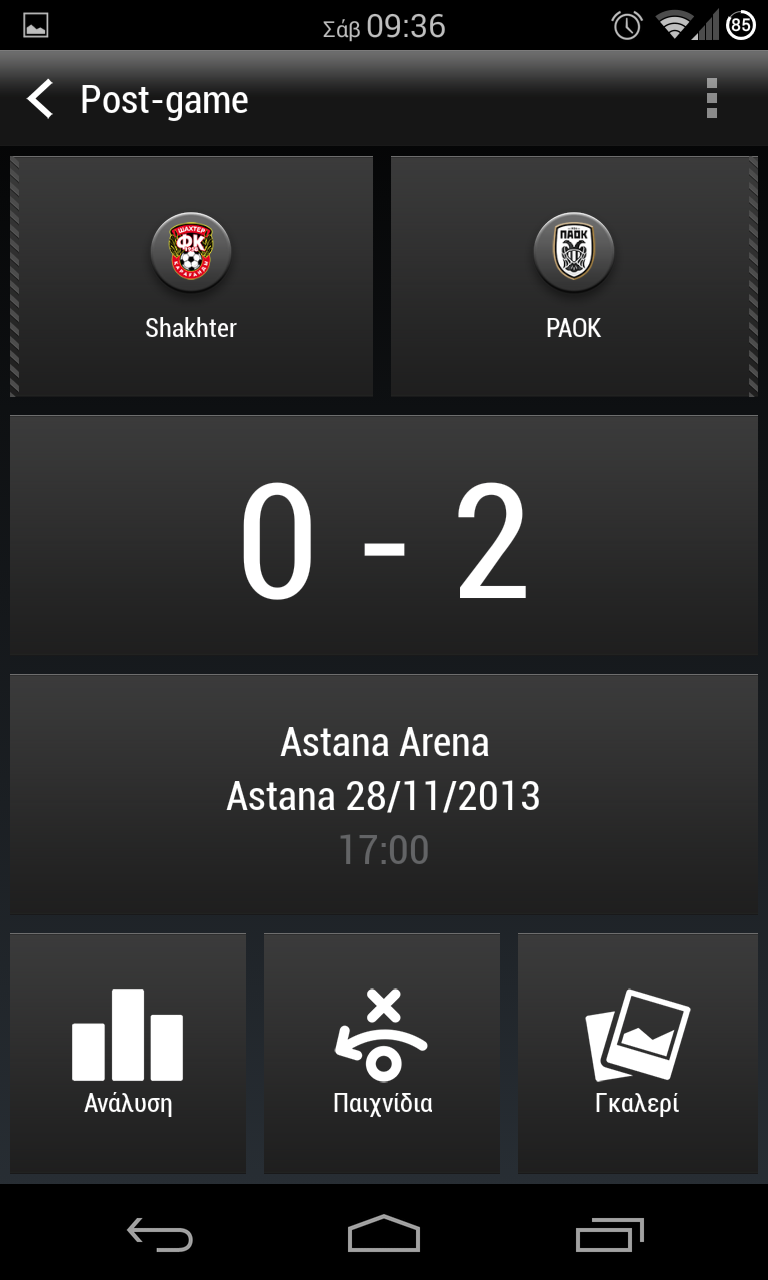Tap the system home button
This screenshot has height=1280, width=768.
click(x=384, y=1234)
